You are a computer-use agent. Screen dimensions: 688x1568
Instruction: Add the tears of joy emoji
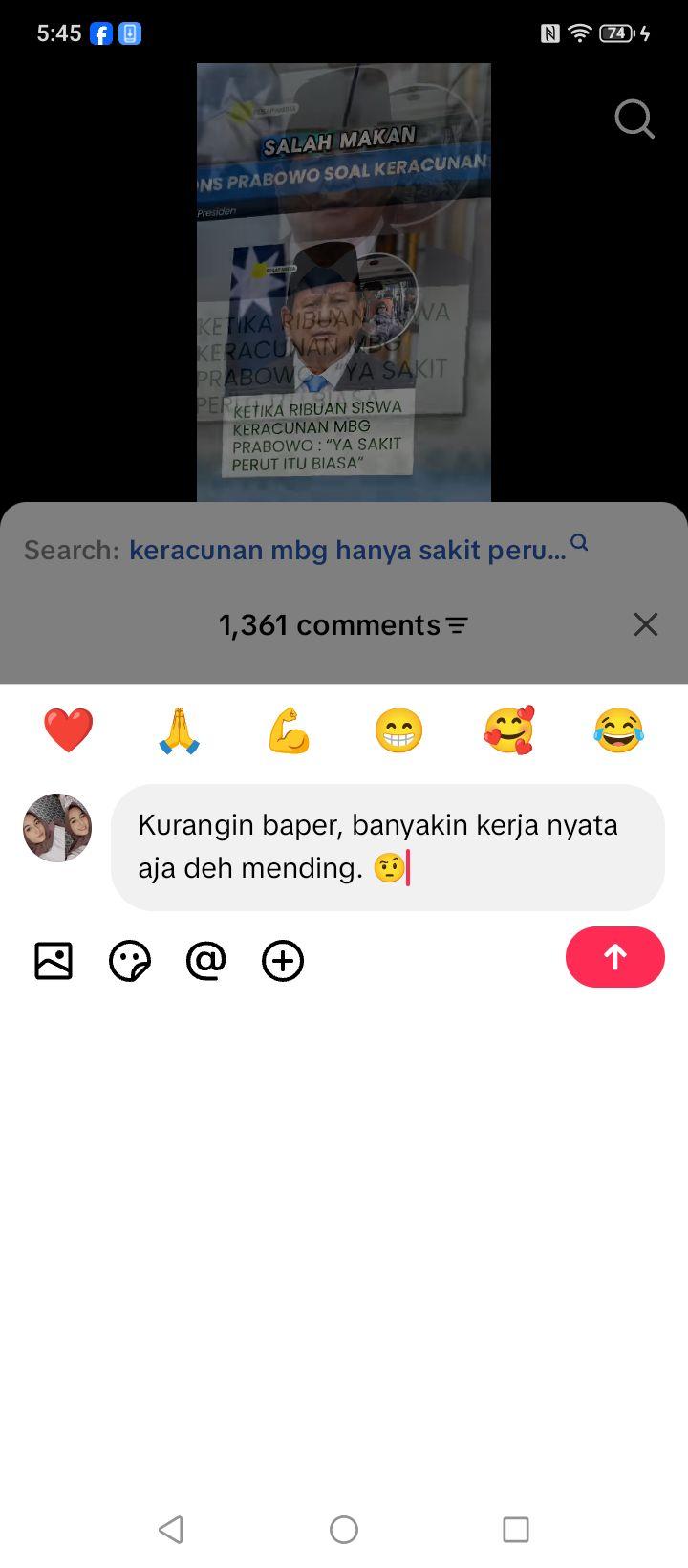(618, 730)
